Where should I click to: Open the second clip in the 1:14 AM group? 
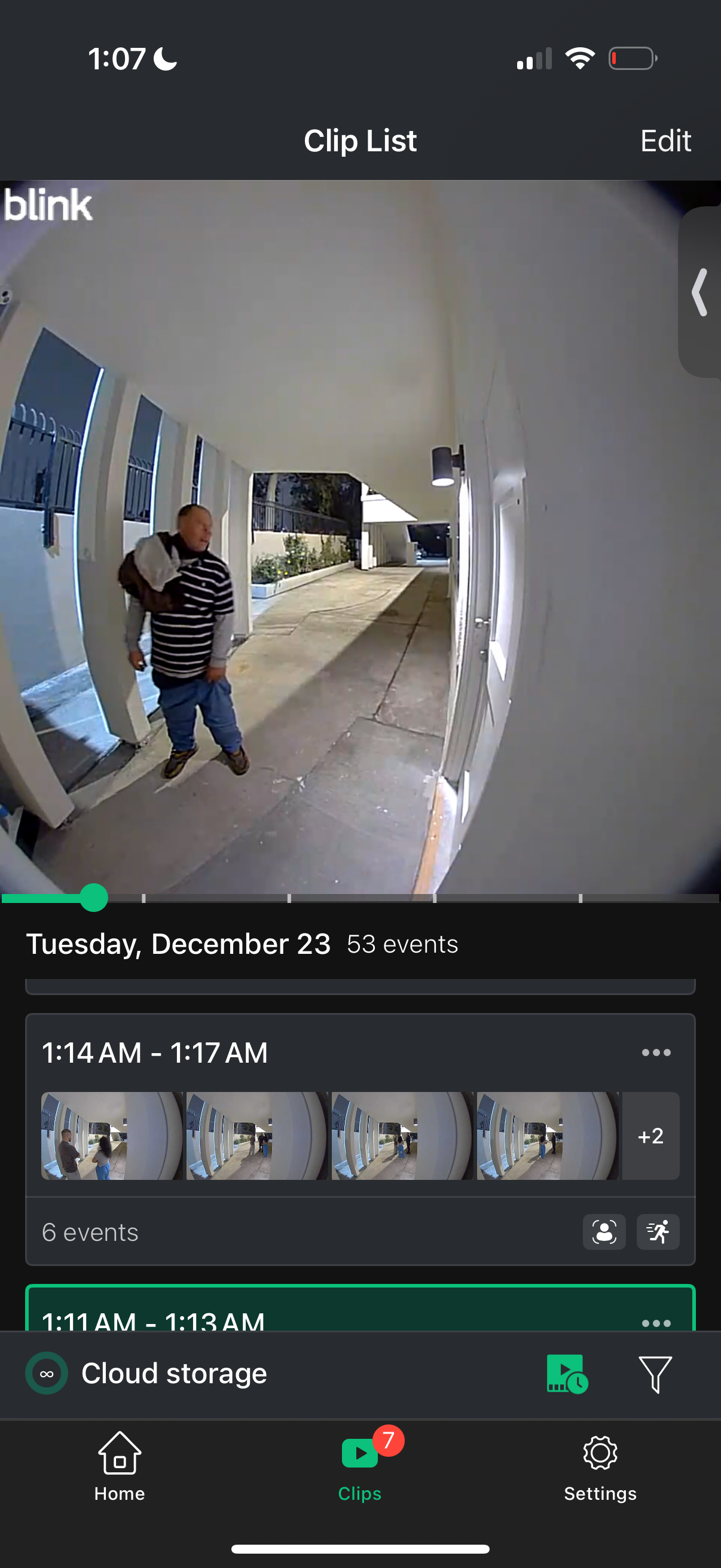[256, 1136]
